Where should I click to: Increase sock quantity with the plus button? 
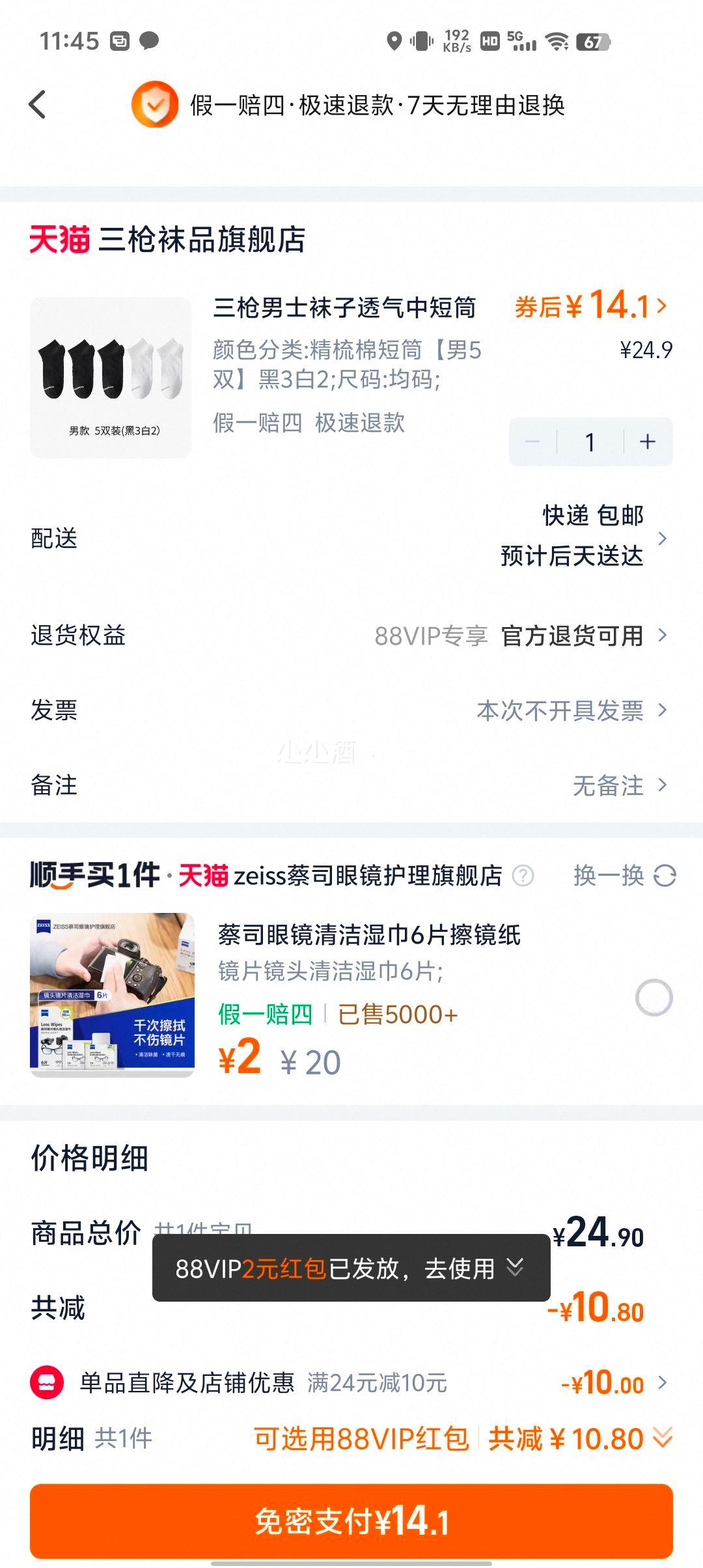pos(647,442)
